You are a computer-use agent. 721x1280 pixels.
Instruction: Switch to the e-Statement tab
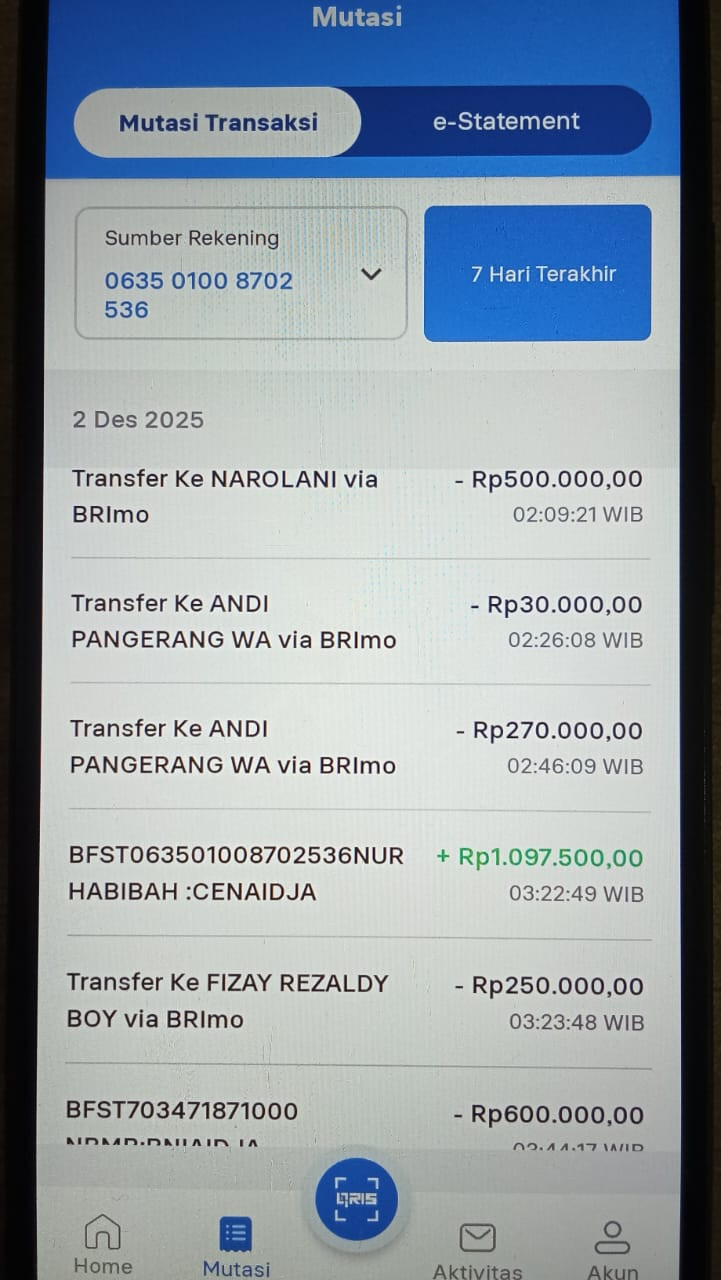point(505,121)
